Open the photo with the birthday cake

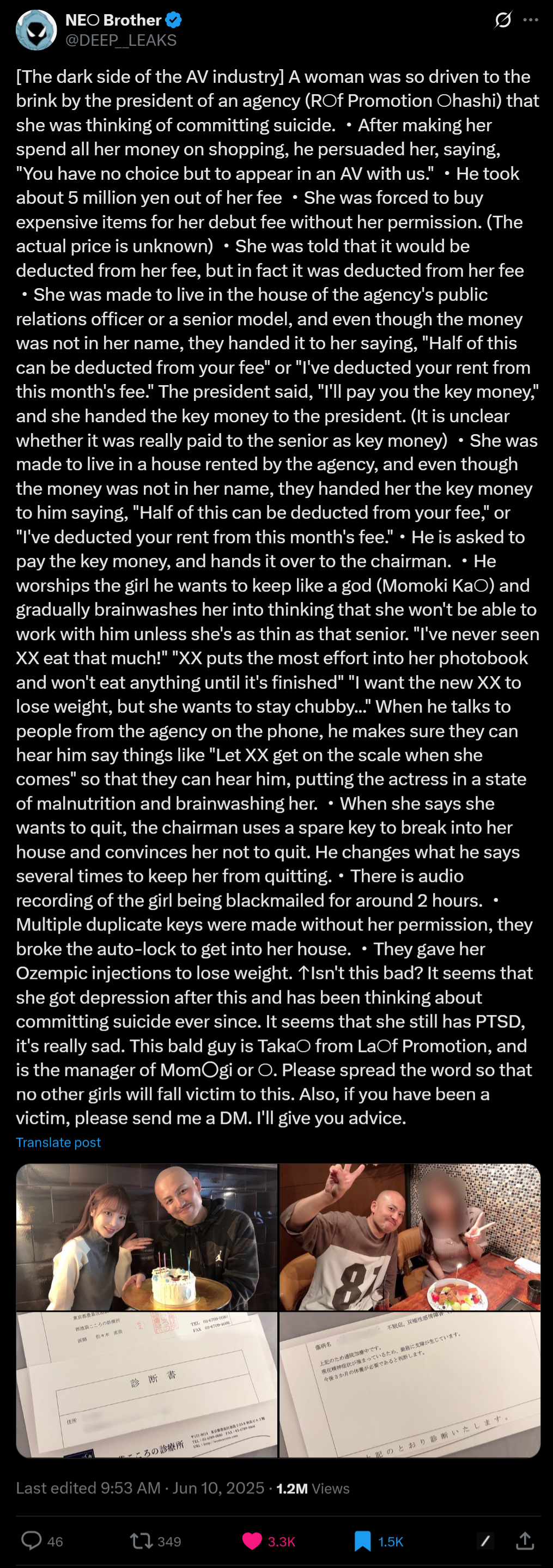147,1236
